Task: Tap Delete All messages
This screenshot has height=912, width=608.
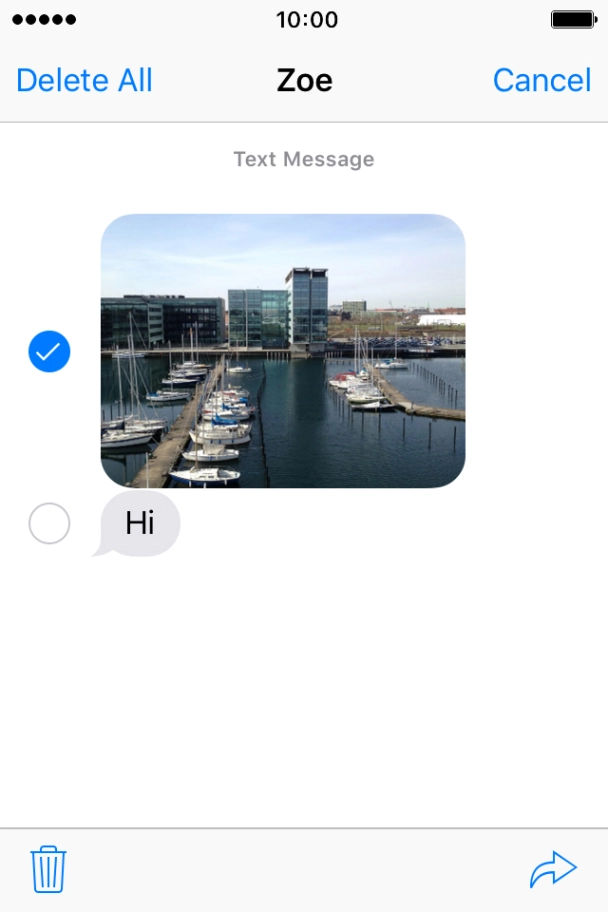Action: [x=84, y=80]
